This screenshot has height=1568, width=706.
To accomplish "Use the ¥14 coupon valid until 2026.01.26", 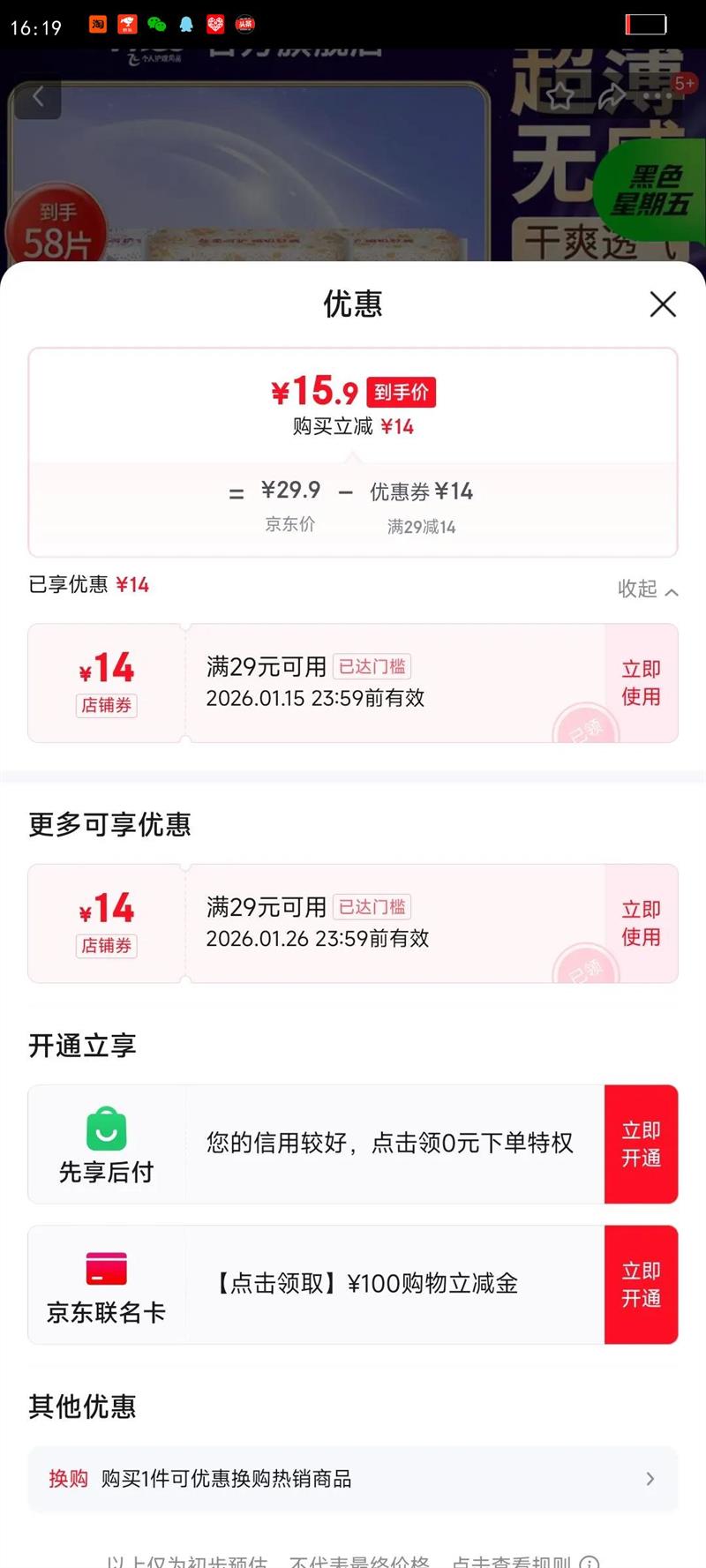I will (x=642, y=923).
